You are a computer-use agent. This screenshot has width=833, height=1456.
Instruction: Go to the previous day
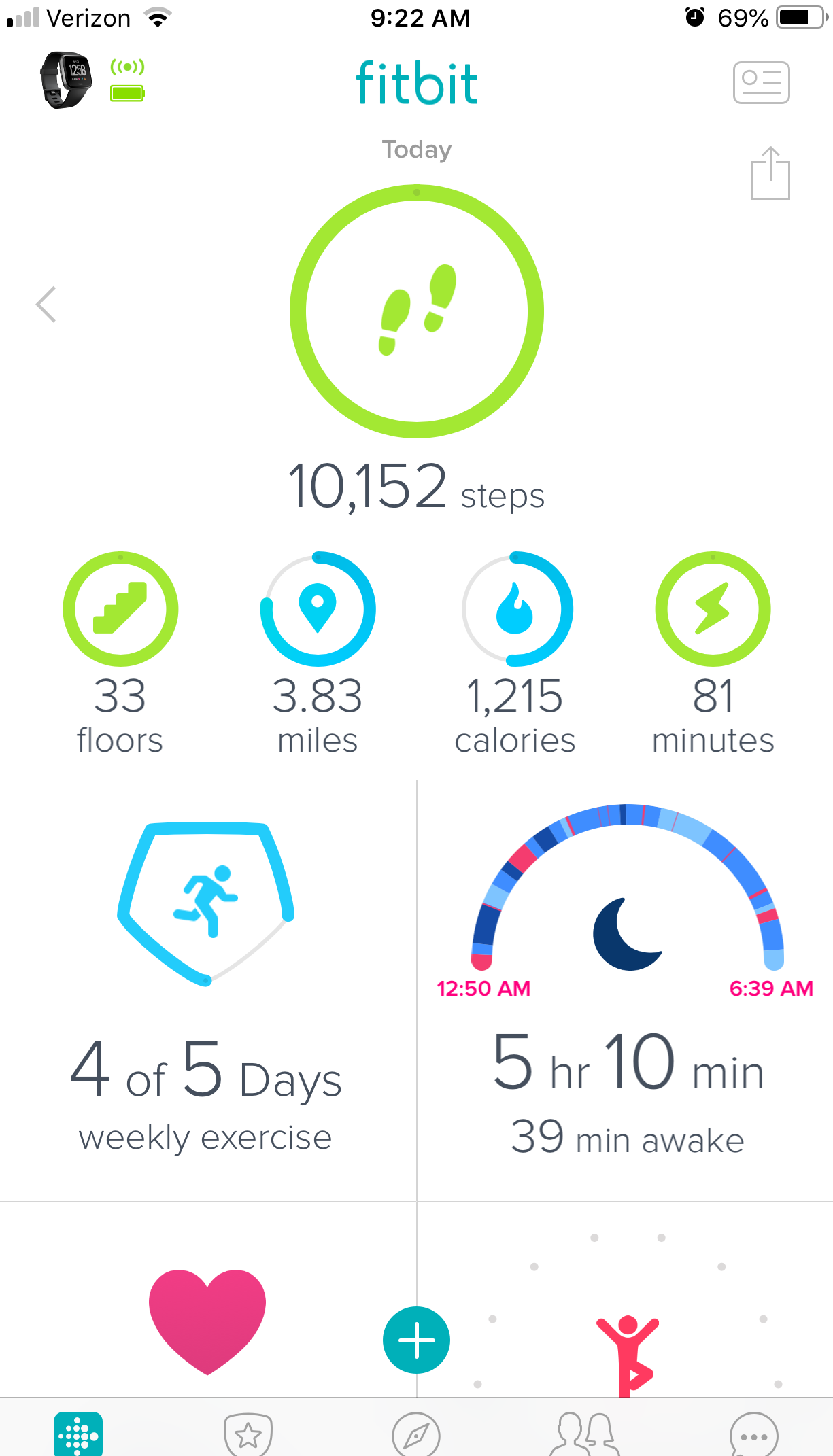coord(46,305)
